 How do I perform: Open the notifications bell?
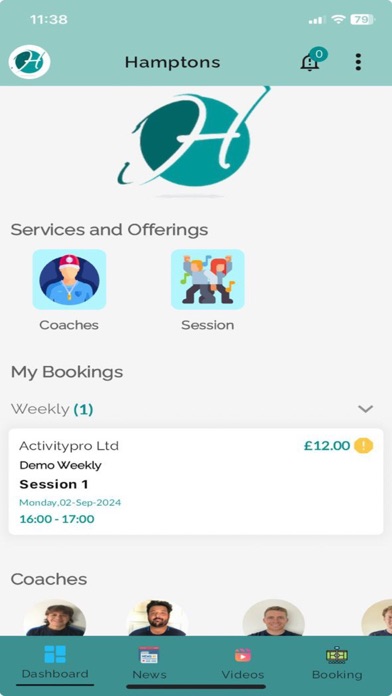click(x=311, y=62)
